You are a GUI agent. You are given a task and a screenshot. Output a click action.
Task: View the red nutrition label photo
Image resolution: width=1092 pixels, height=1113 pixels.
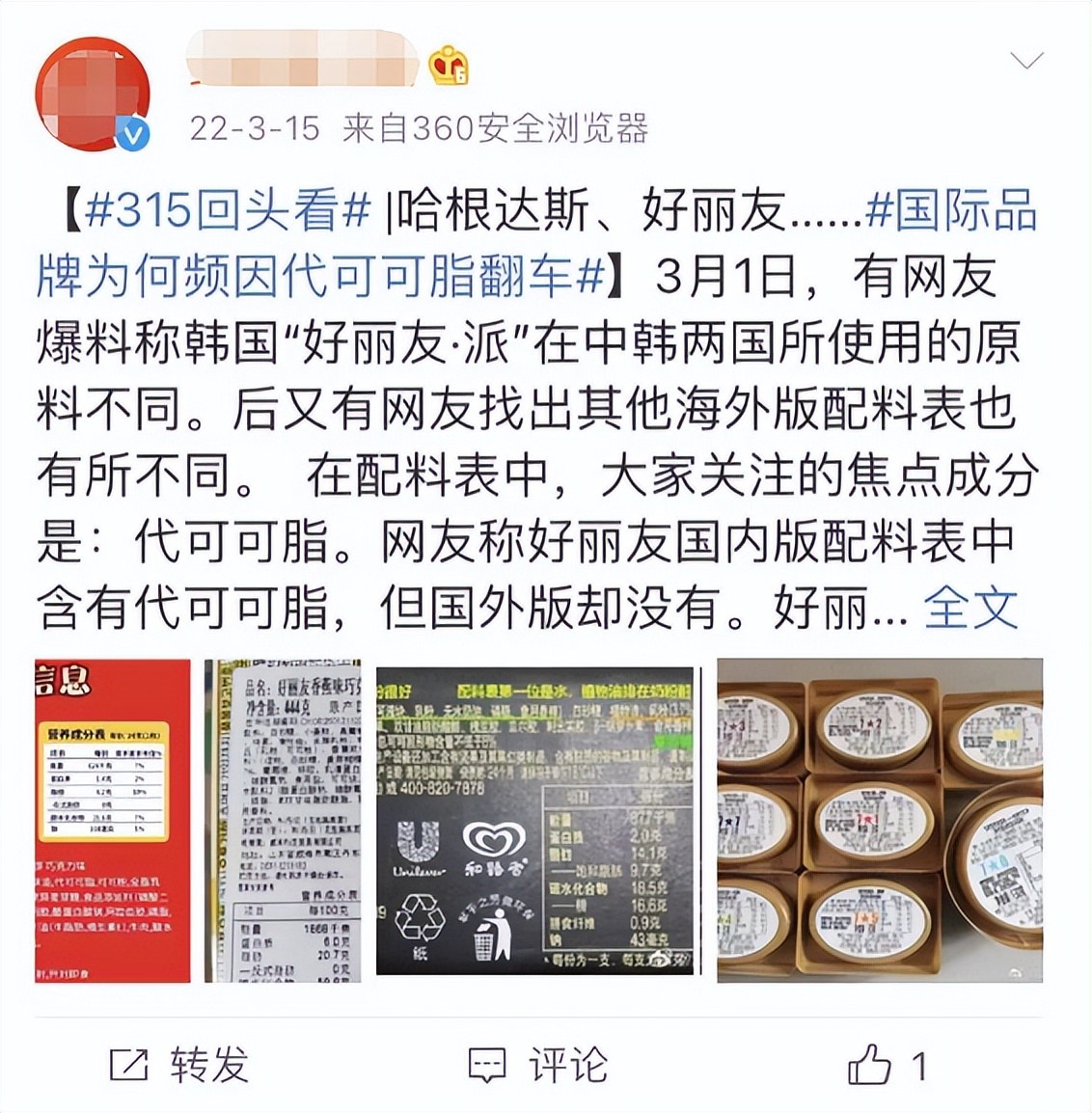113,821
